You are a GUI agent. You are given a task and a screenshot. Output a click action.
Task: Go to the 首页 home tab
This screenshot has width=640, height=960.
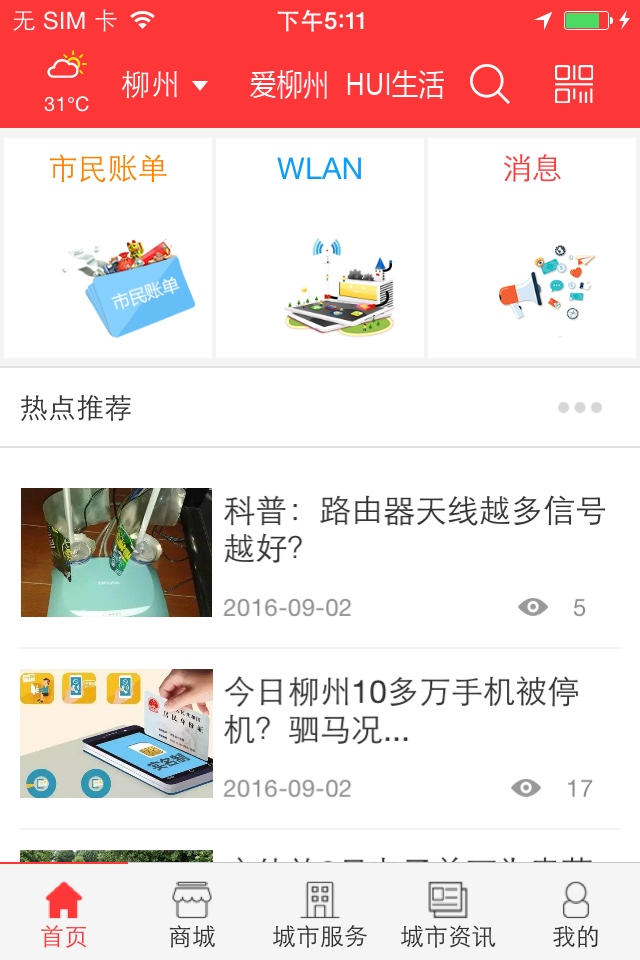pyautogui.click(x=64, y=914)
